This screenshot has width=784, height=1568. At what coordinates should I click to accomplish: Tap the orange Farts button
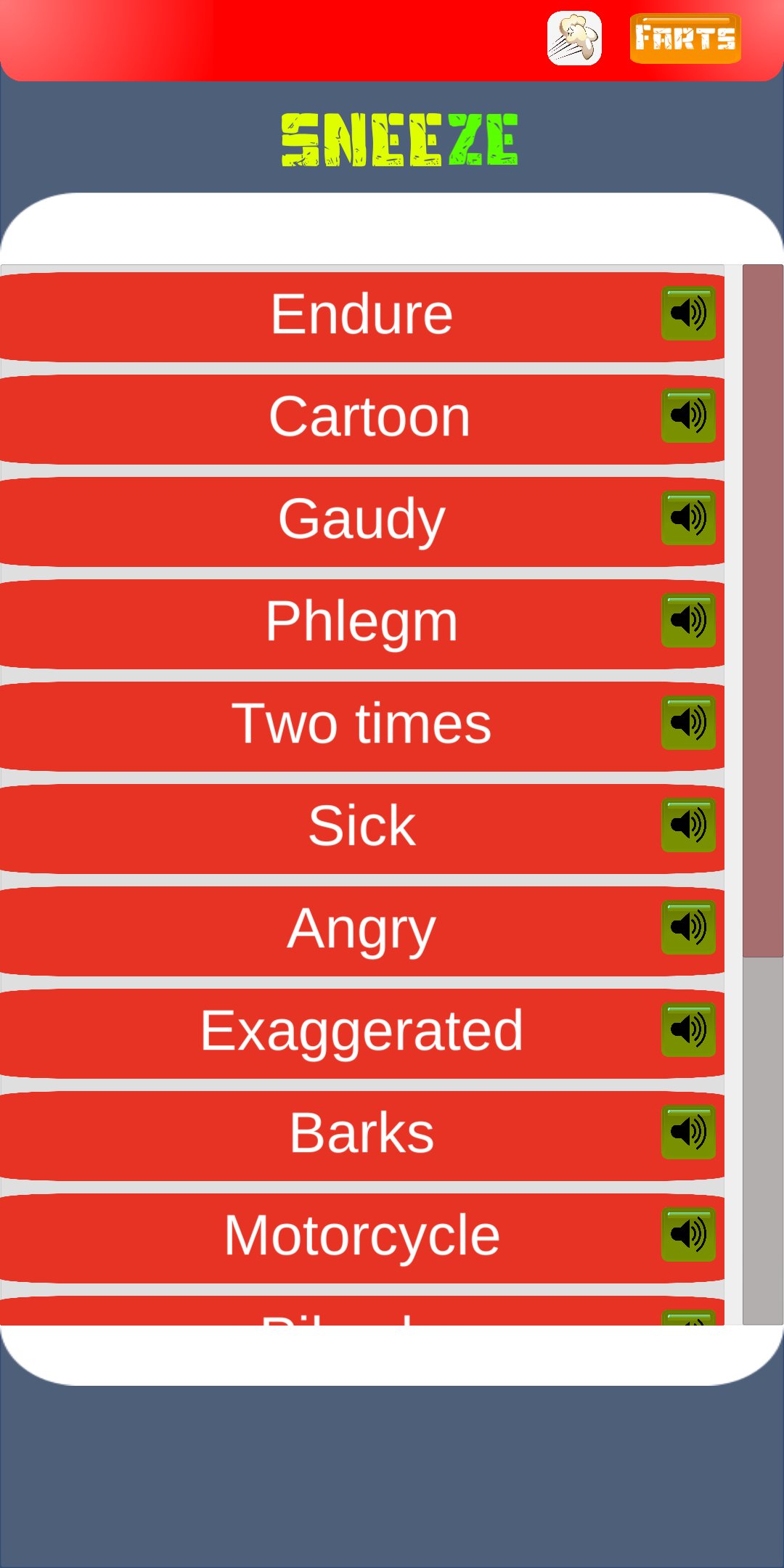coord(685,38)
